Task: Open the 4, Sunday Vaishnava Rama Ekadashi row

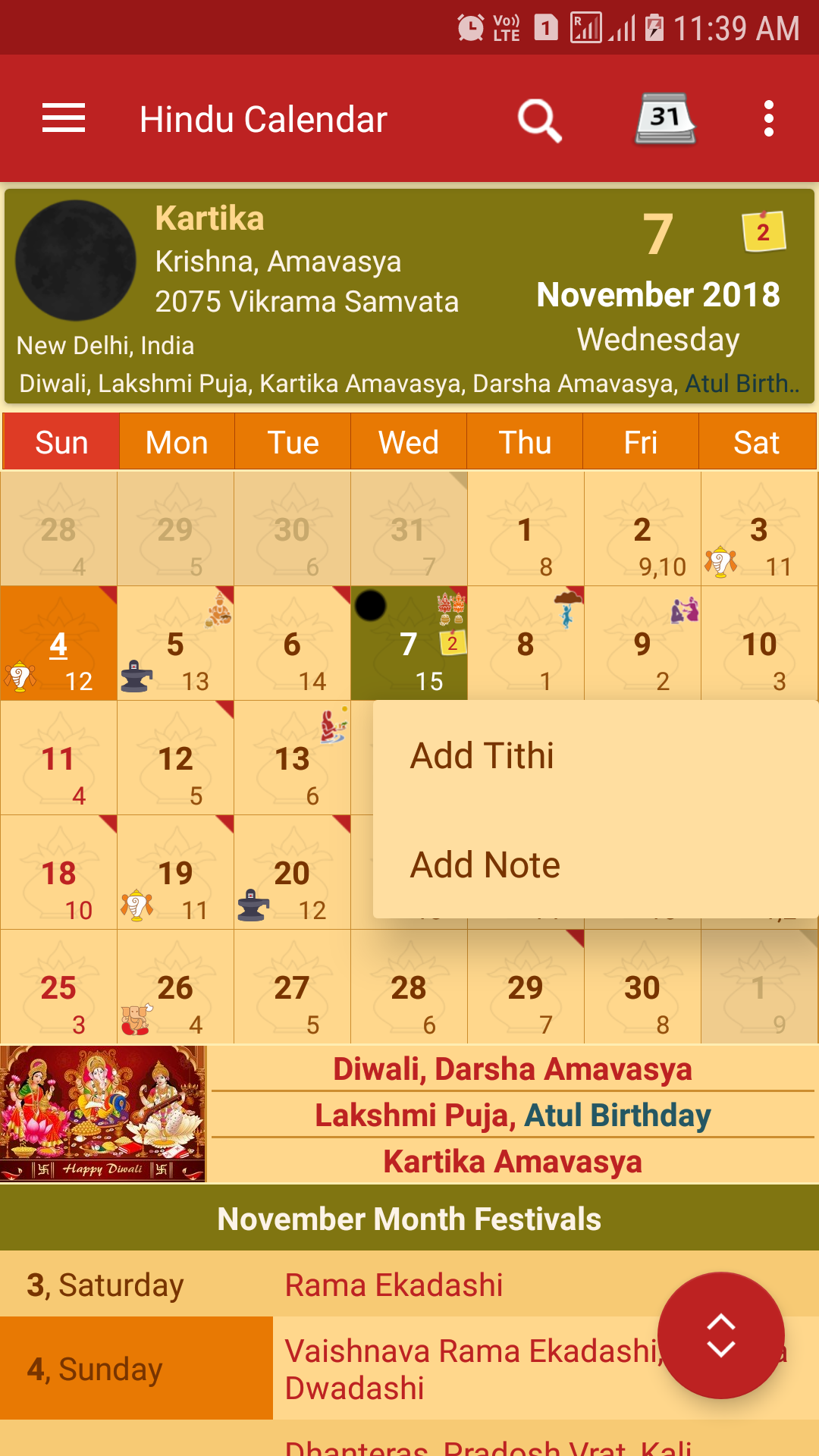Action: (409, 1369)
